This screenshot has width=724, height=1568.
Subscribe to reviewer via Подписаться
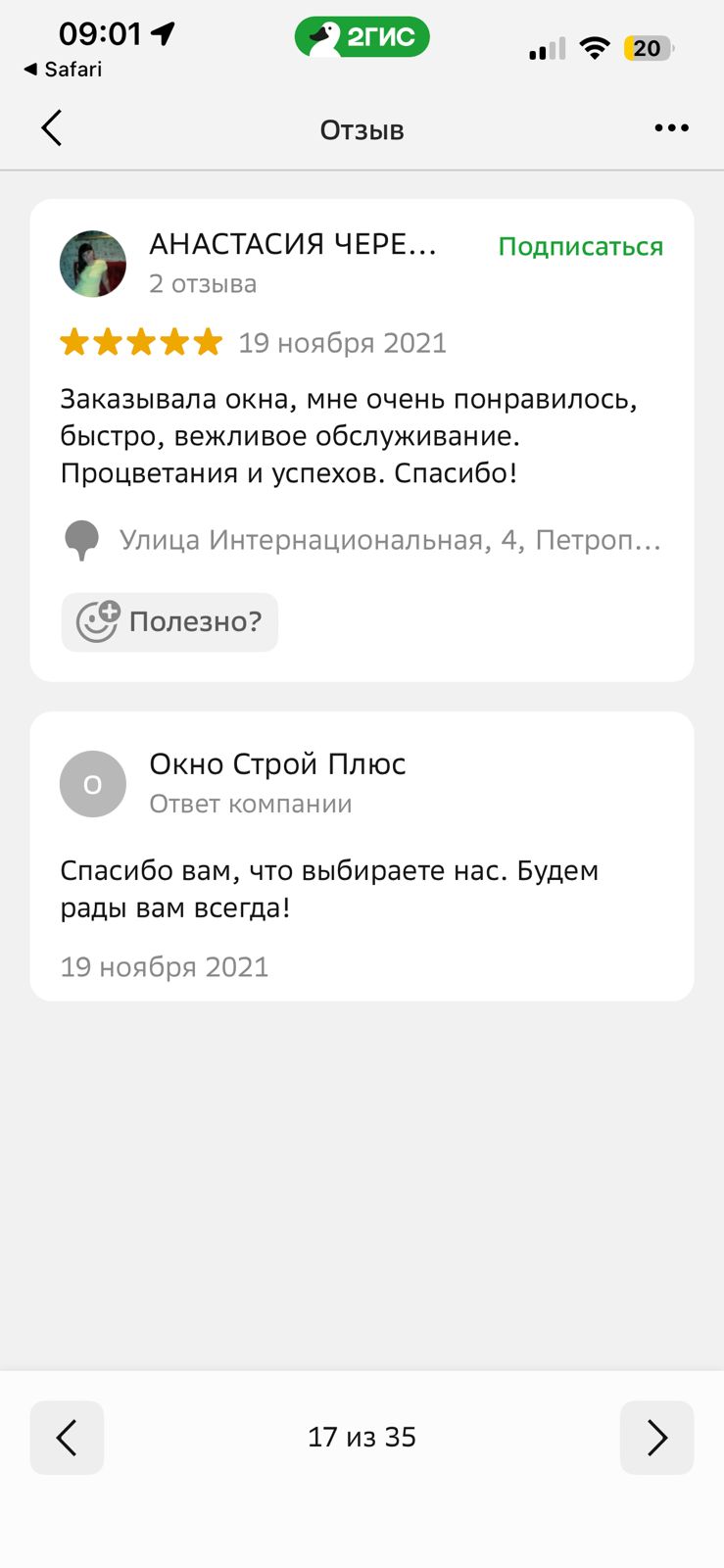click(580, 247)
